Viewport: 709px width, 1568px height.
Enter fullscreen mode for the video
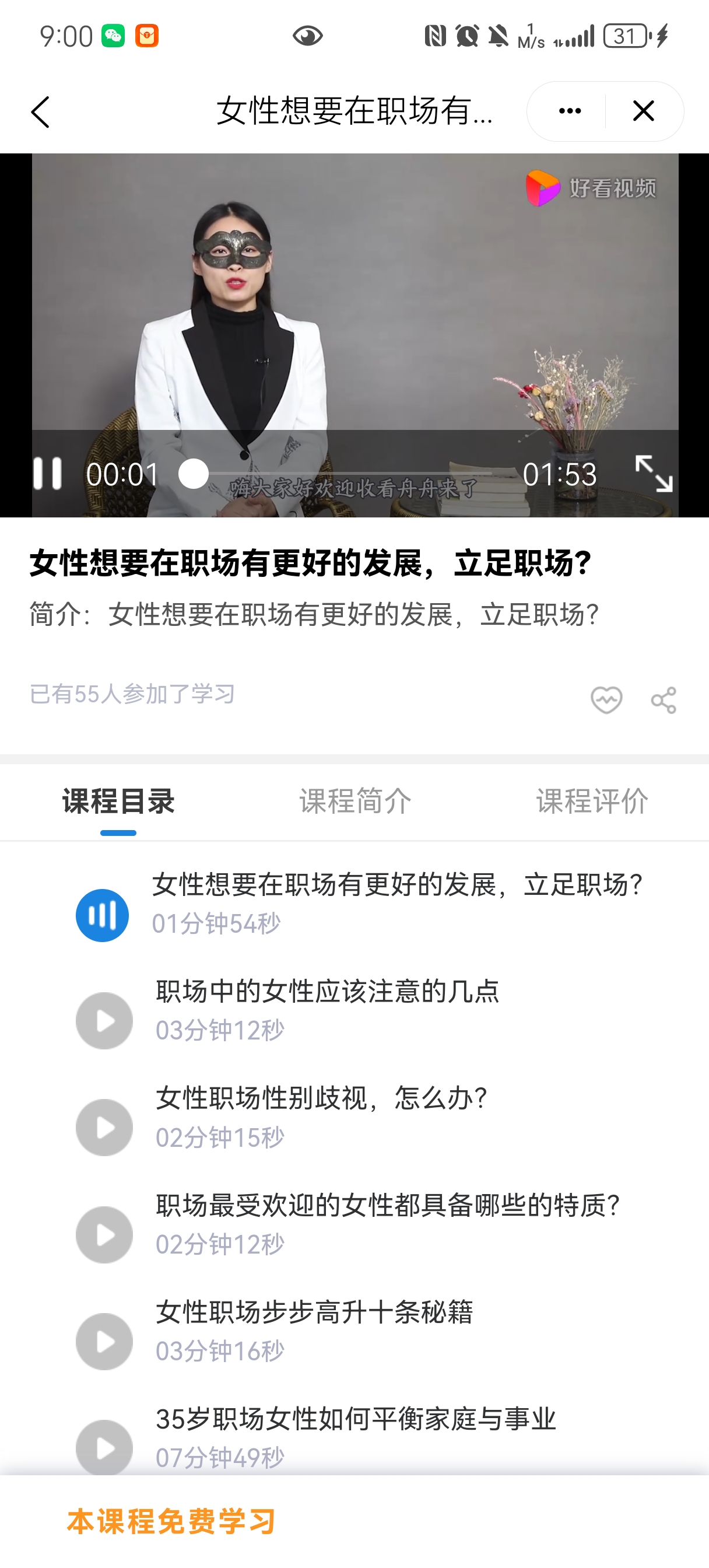pos(655,475)
